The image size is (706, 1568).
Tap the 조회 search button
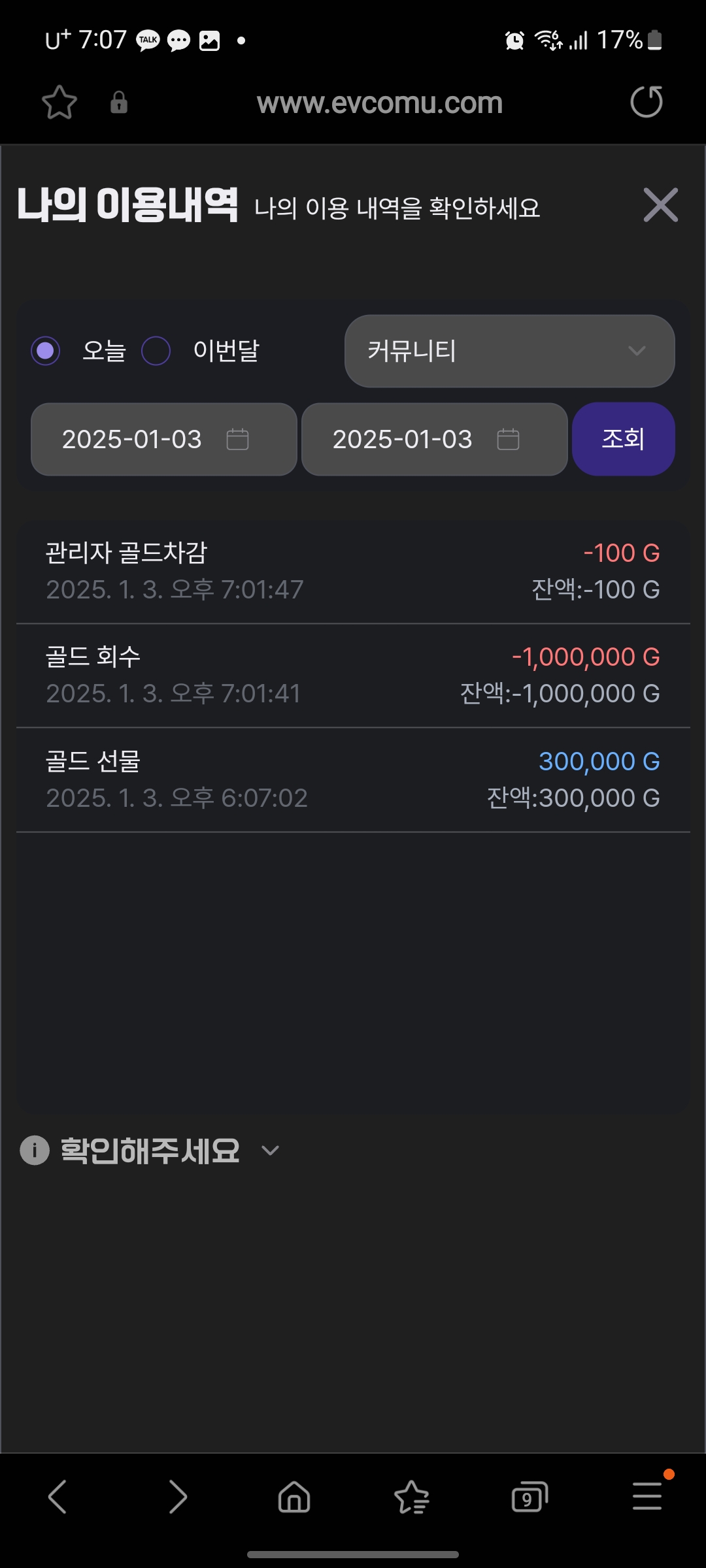click(x=624, y=439)
